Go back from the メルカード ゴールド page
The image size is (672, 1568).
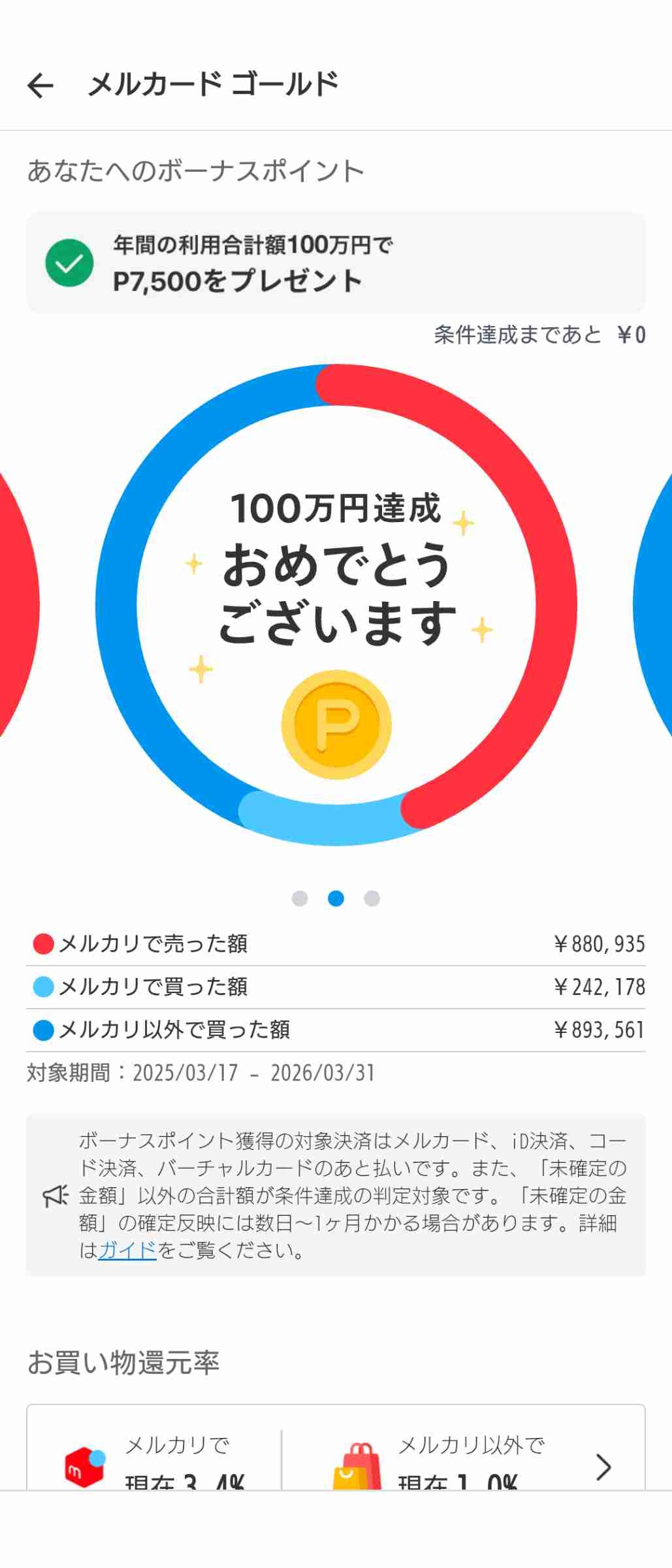pyautogui.click(x=40, y=86)
